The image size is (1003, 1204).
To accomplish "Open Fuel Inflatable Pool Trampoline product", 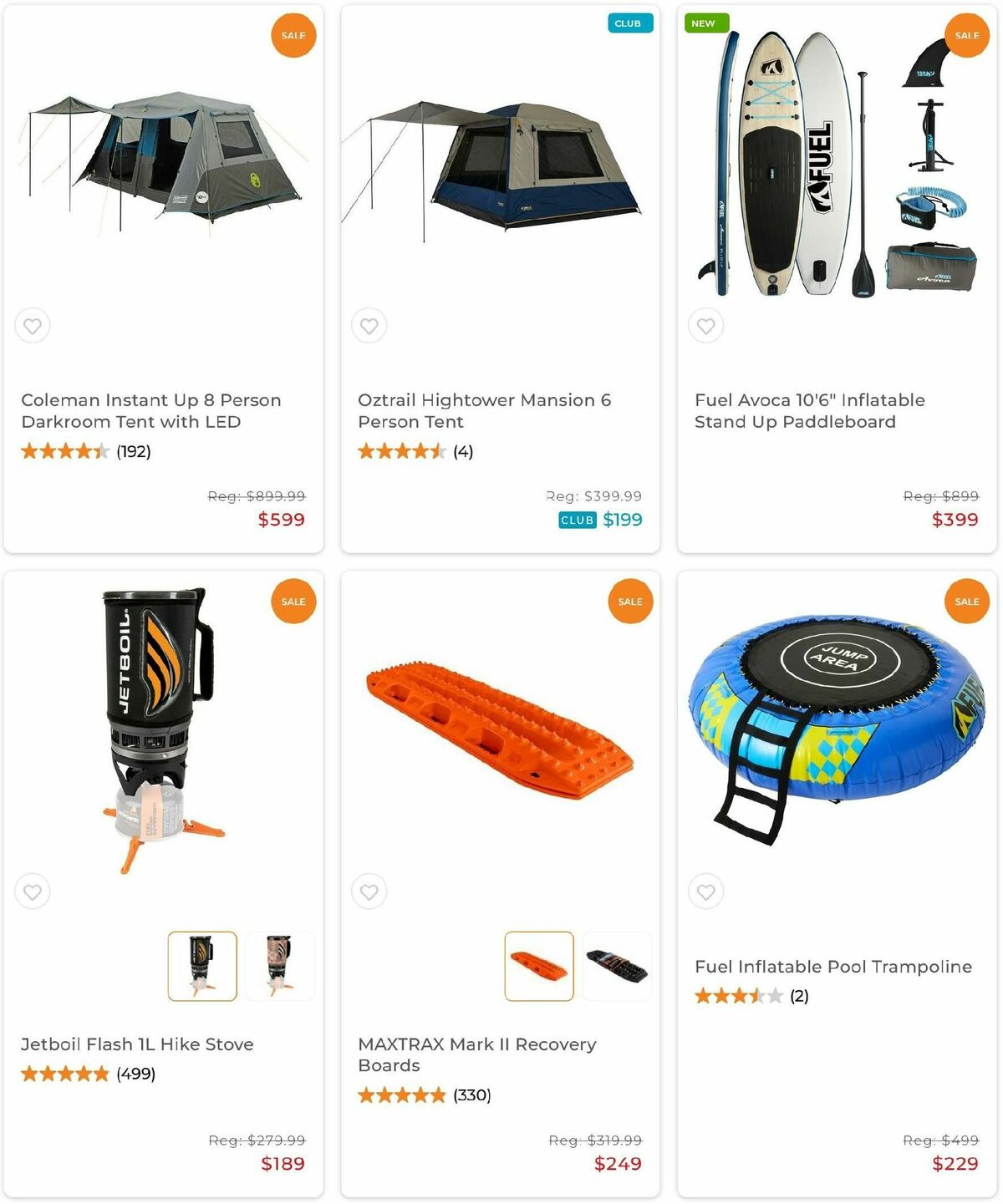I will click(x=832, y=966).
